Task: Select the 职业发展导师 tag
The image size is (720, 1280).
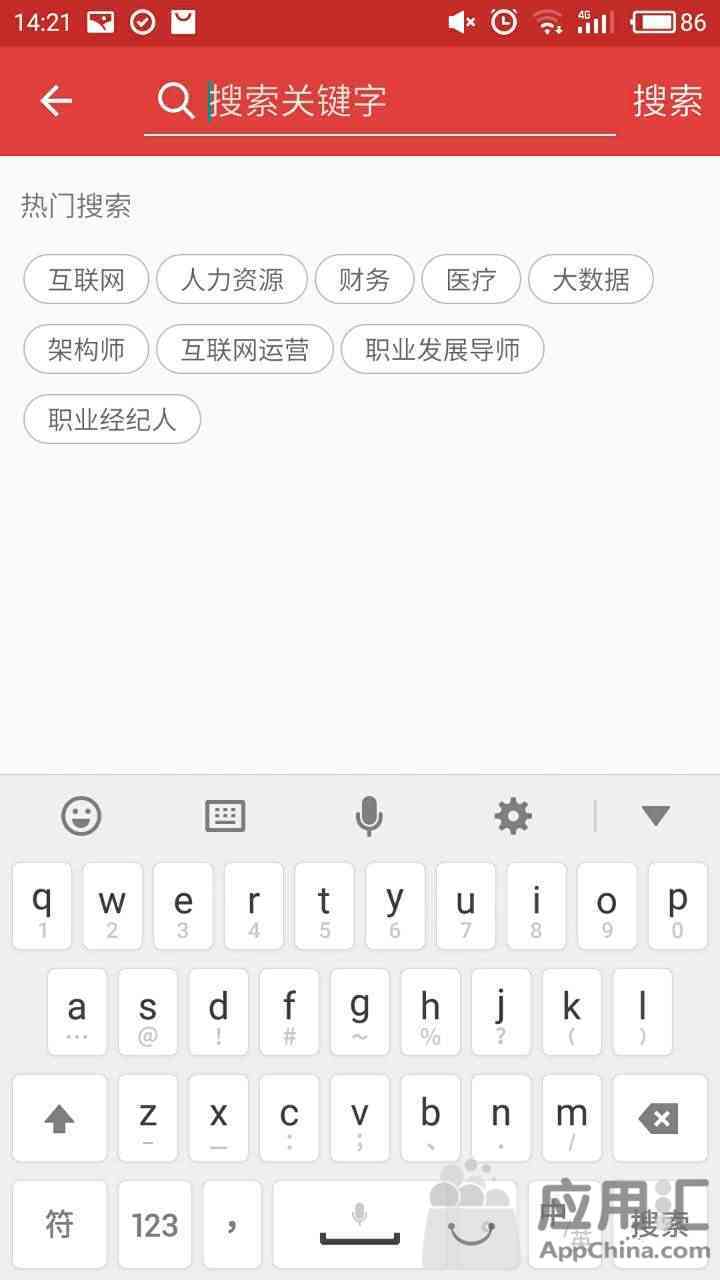Action: tap(443, 349)
